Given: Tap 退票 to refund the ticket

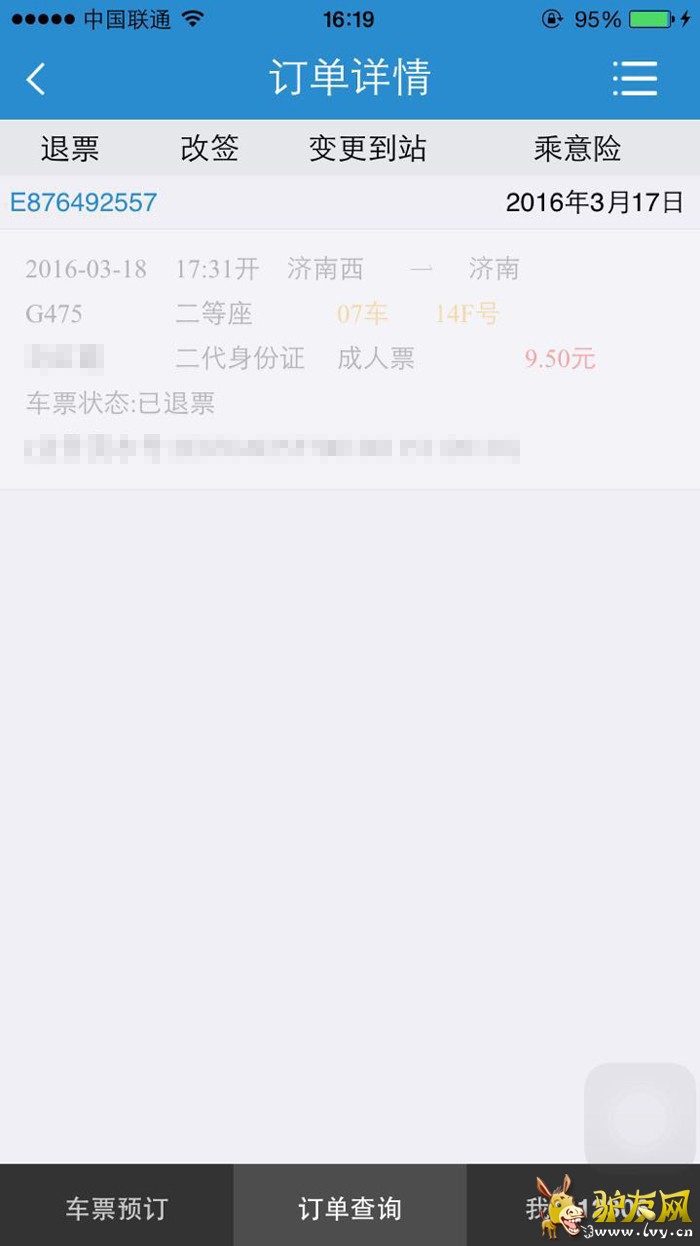Looking at the screenshot, I should tap(70, 149).
